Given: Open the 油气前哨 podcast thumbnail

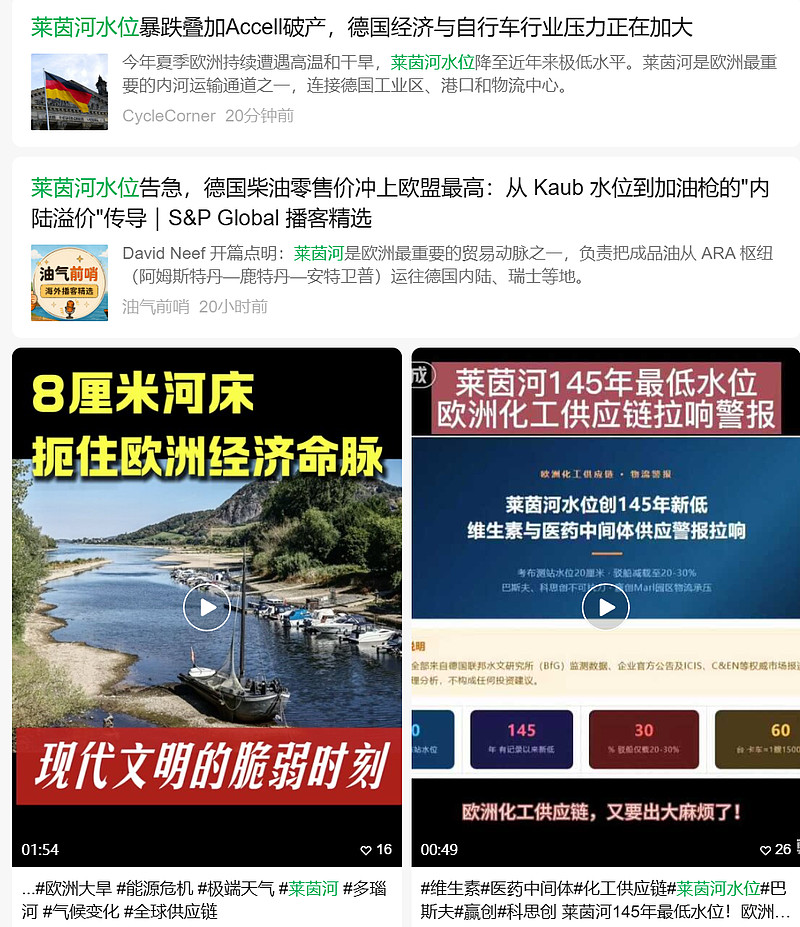Looking at the screenshot, I should click(69, 283).
